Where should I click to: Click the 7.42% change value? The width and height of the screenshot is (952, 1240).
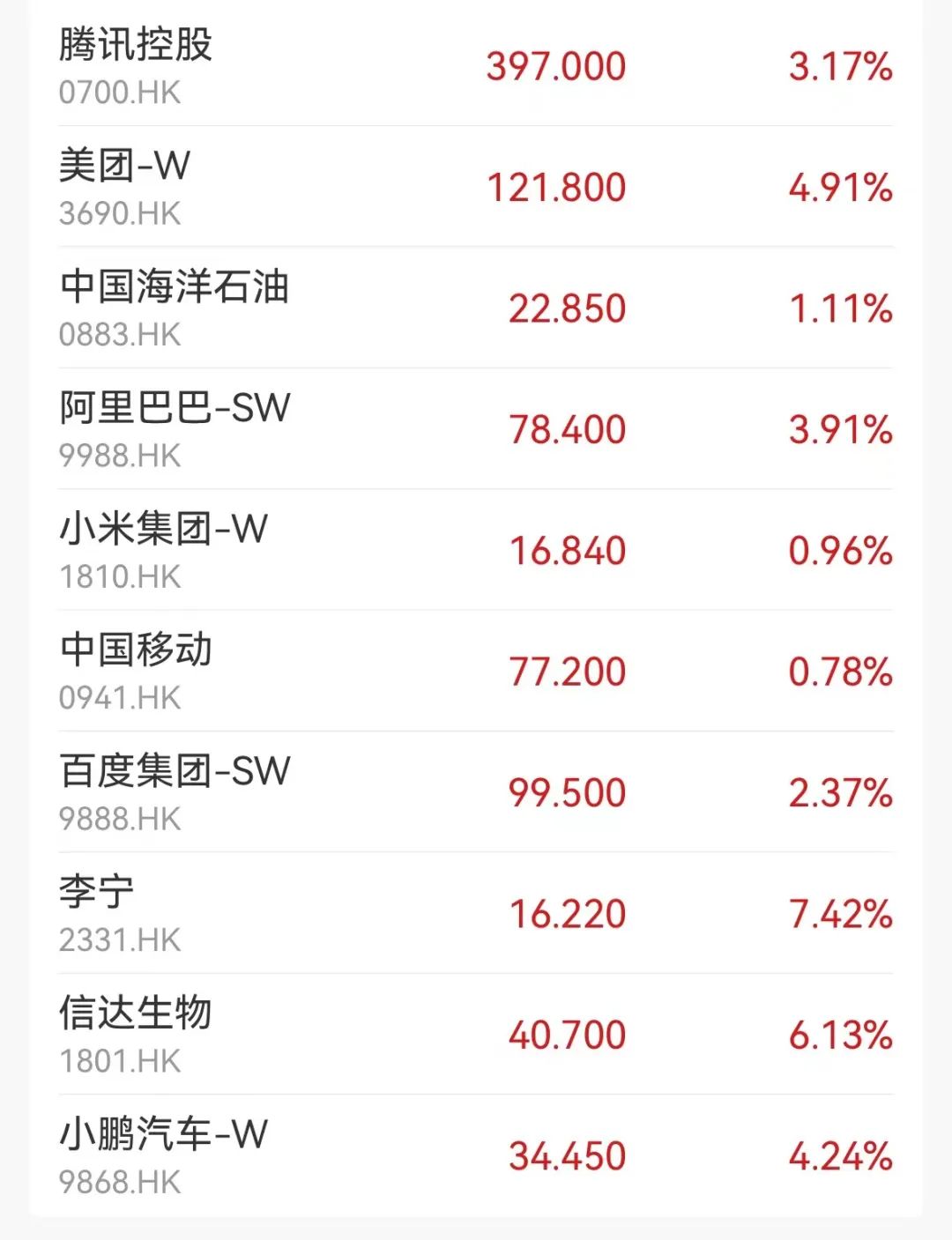(837, 914)
